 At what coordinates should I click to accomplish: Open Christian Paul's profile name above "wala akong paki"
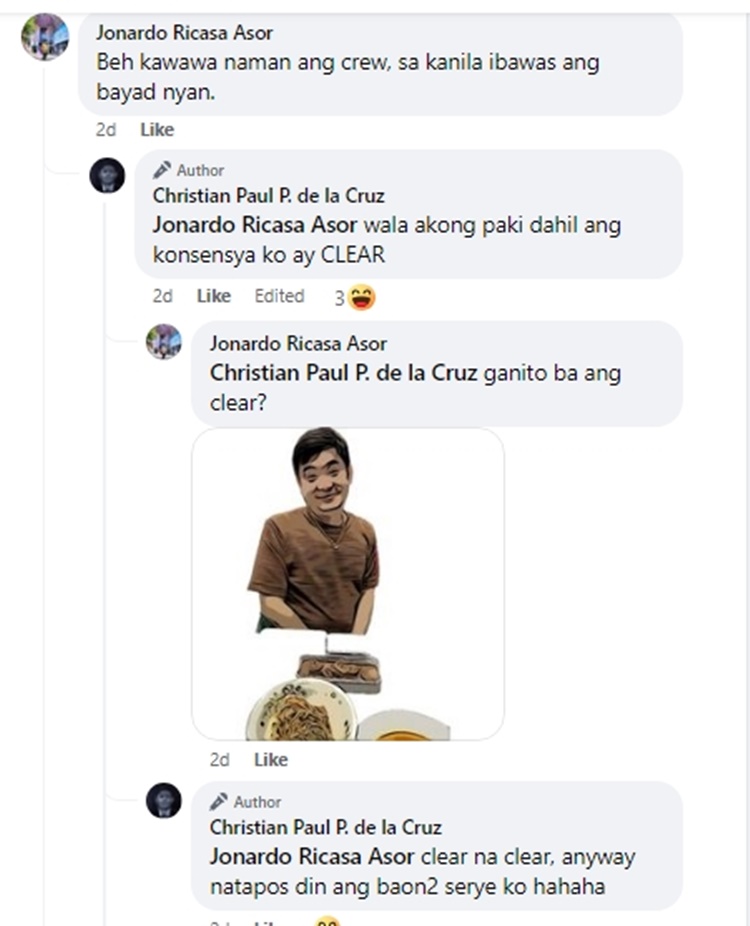coord(268,196)
